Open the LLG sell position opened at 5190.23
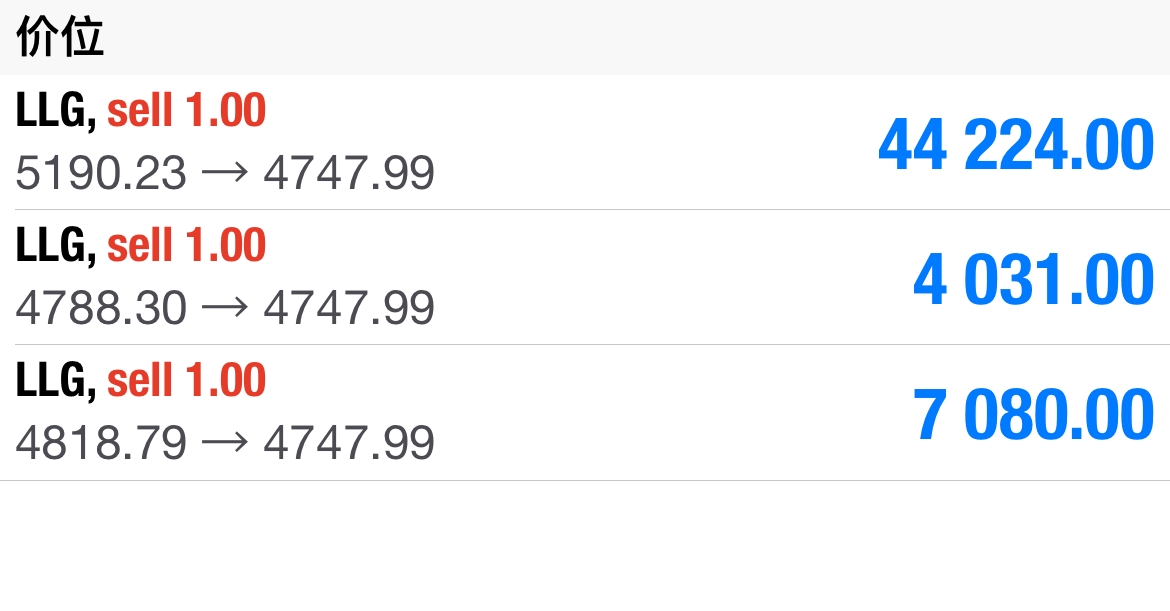1170x611 pixels. (x=585, y=143)
